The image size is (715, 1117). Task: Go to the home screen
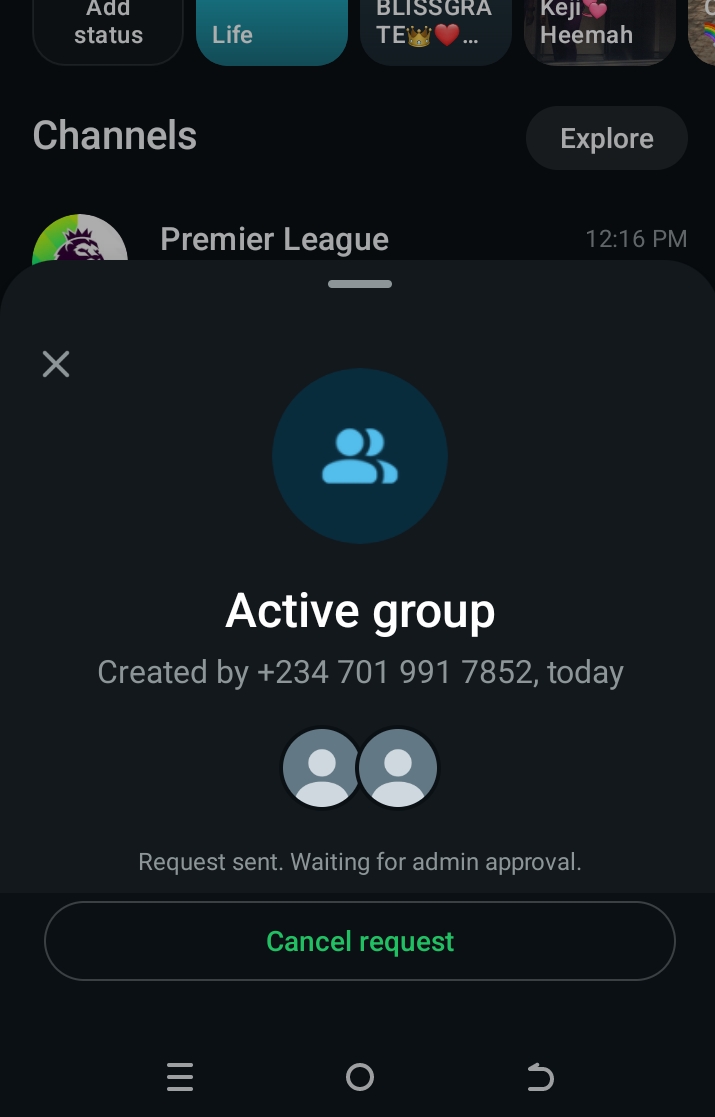359,1077
